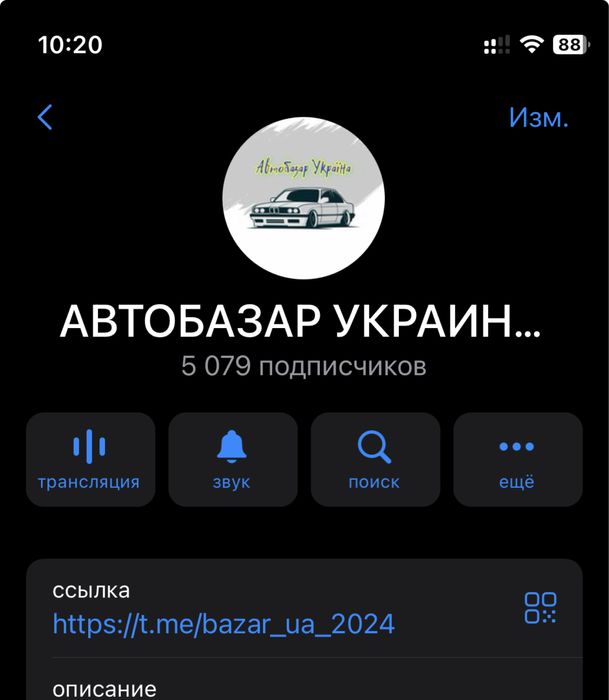The height and width of the screenshot is (700, 609).
Task: Open the звук notification settings
Action: (232, 460)
